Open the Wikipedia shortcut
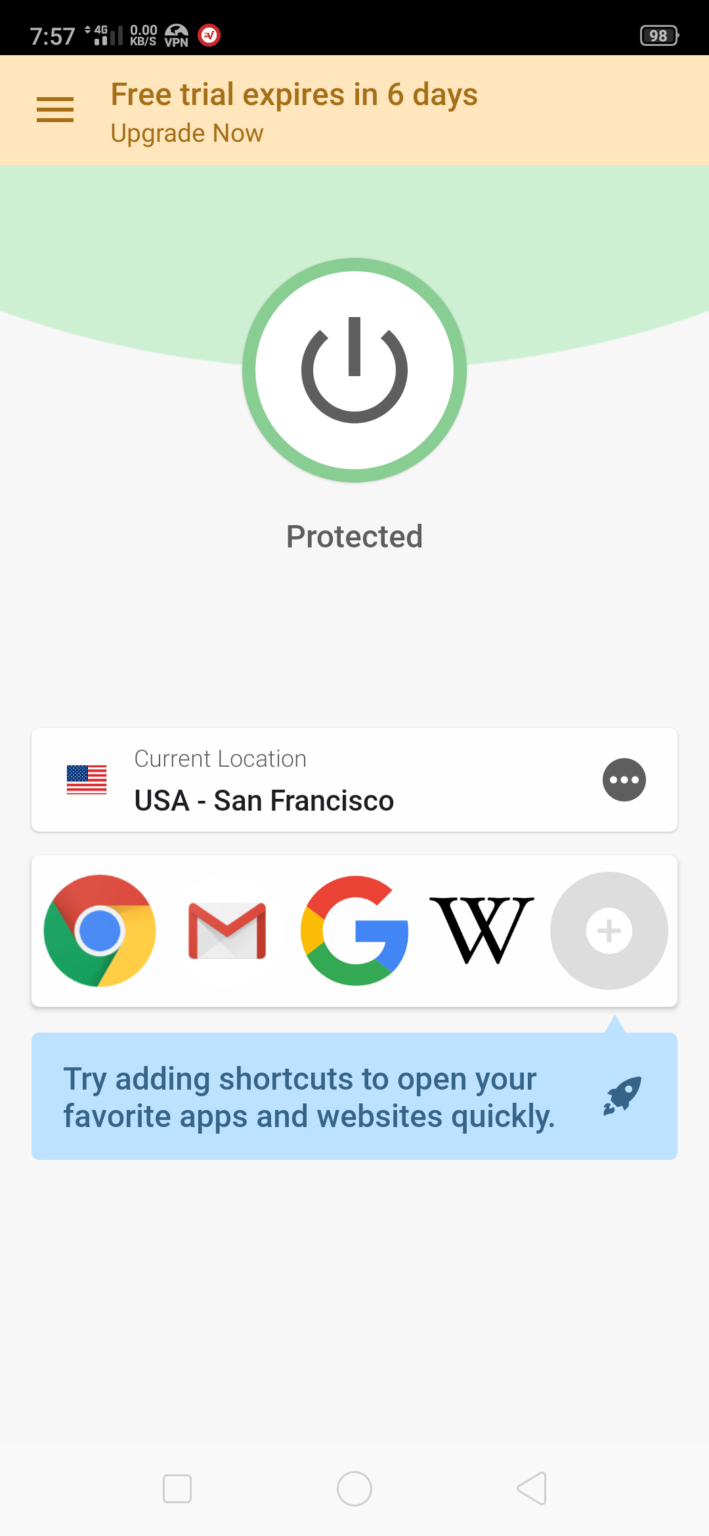The height and width of the screenshot is (1536, 709). 481,931
